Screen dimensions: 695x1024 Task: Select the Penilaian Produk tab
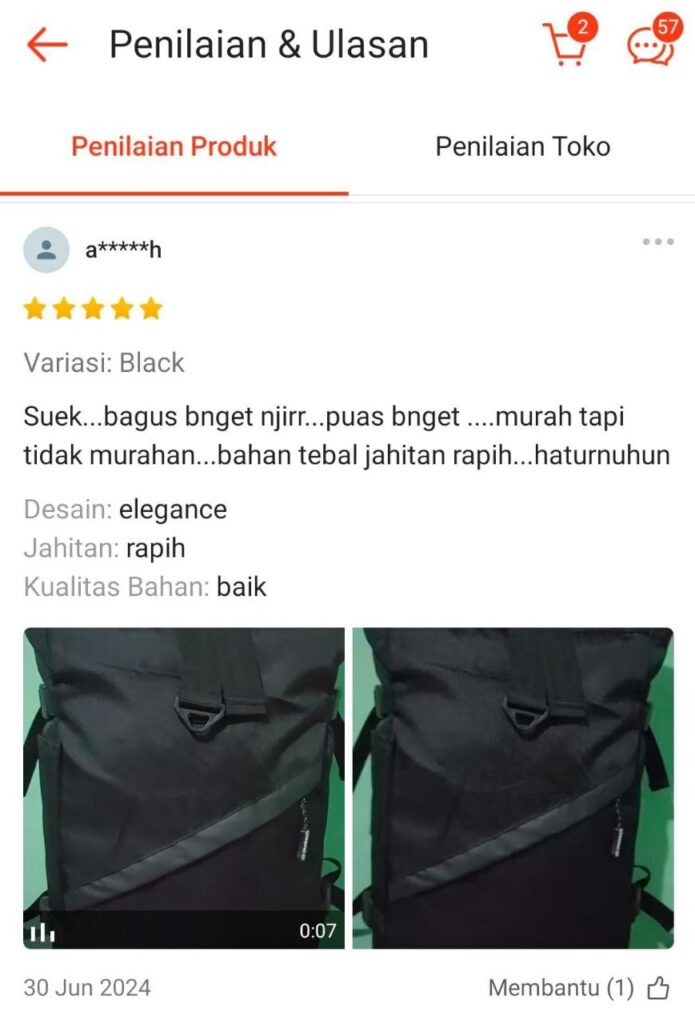click(x=174, y=147)
